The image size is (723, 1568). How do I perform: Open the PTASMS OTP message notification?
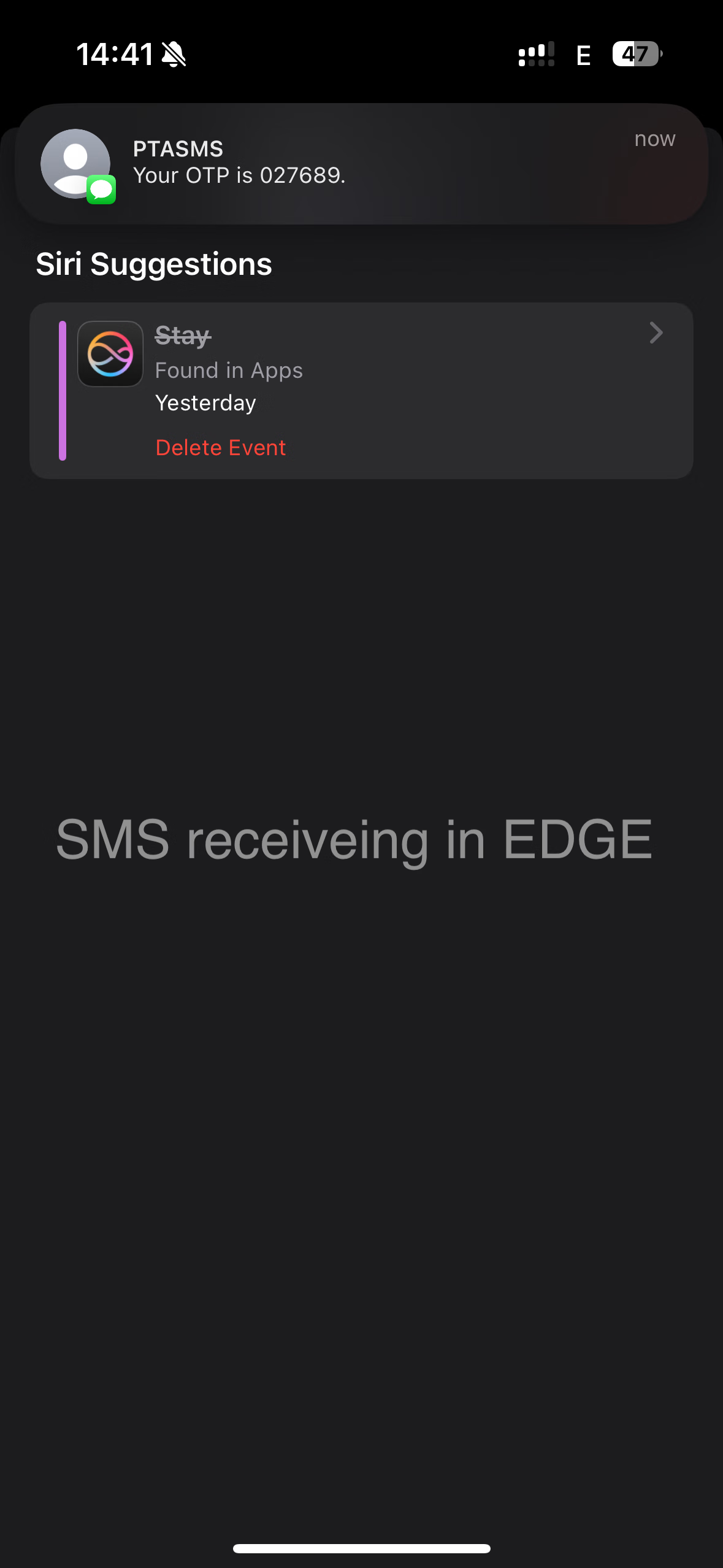click(x=361, y=164)
